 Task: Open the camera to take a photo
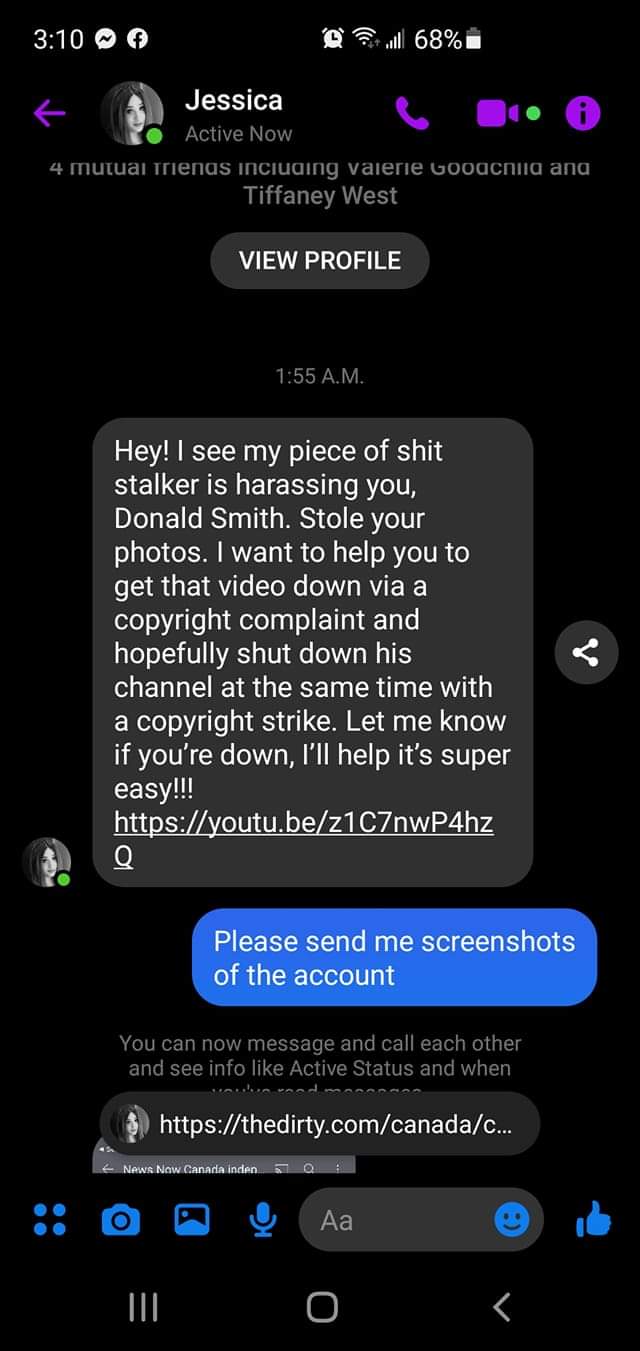point(121,1220)
